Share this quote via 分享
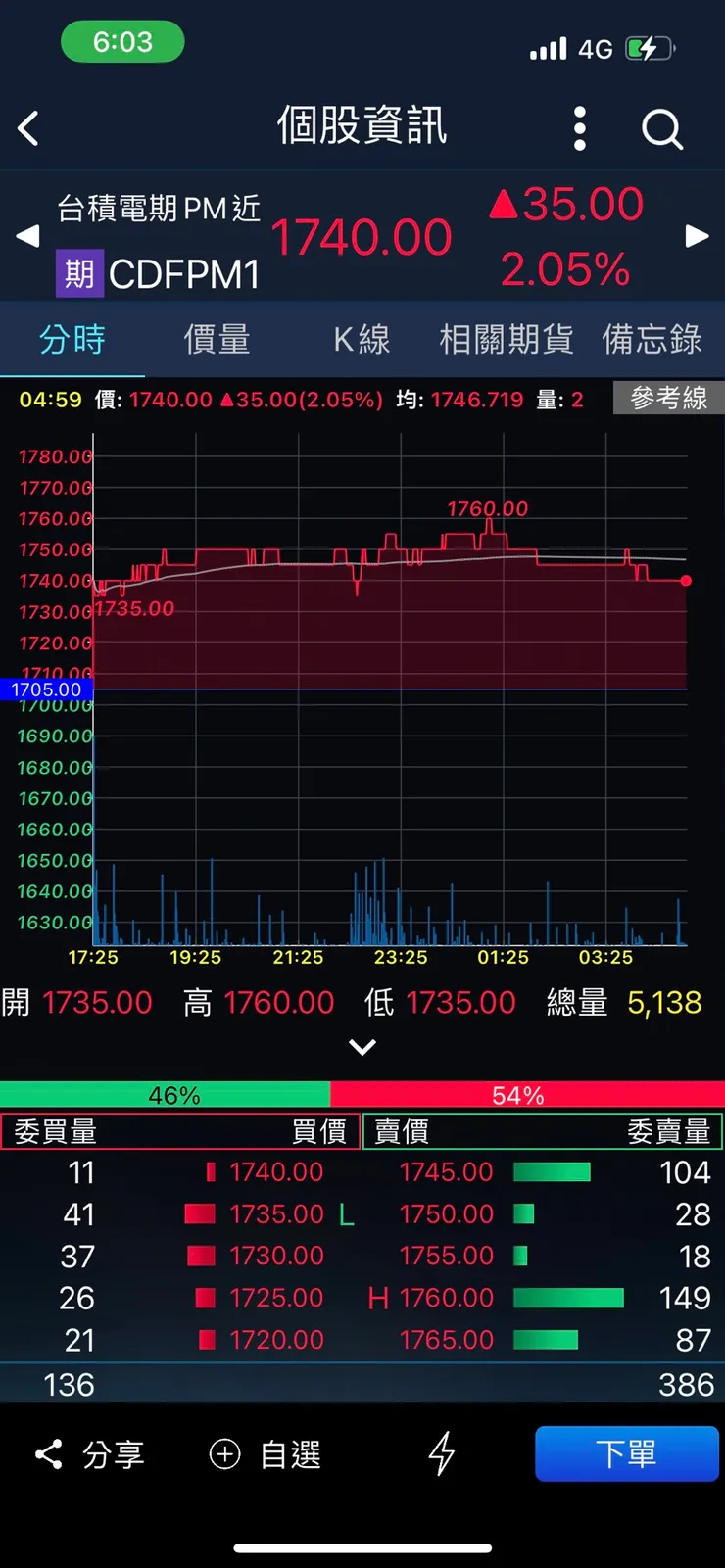Image resolution: width=725 pixels, height=1568 pixels. point(90,1454)
